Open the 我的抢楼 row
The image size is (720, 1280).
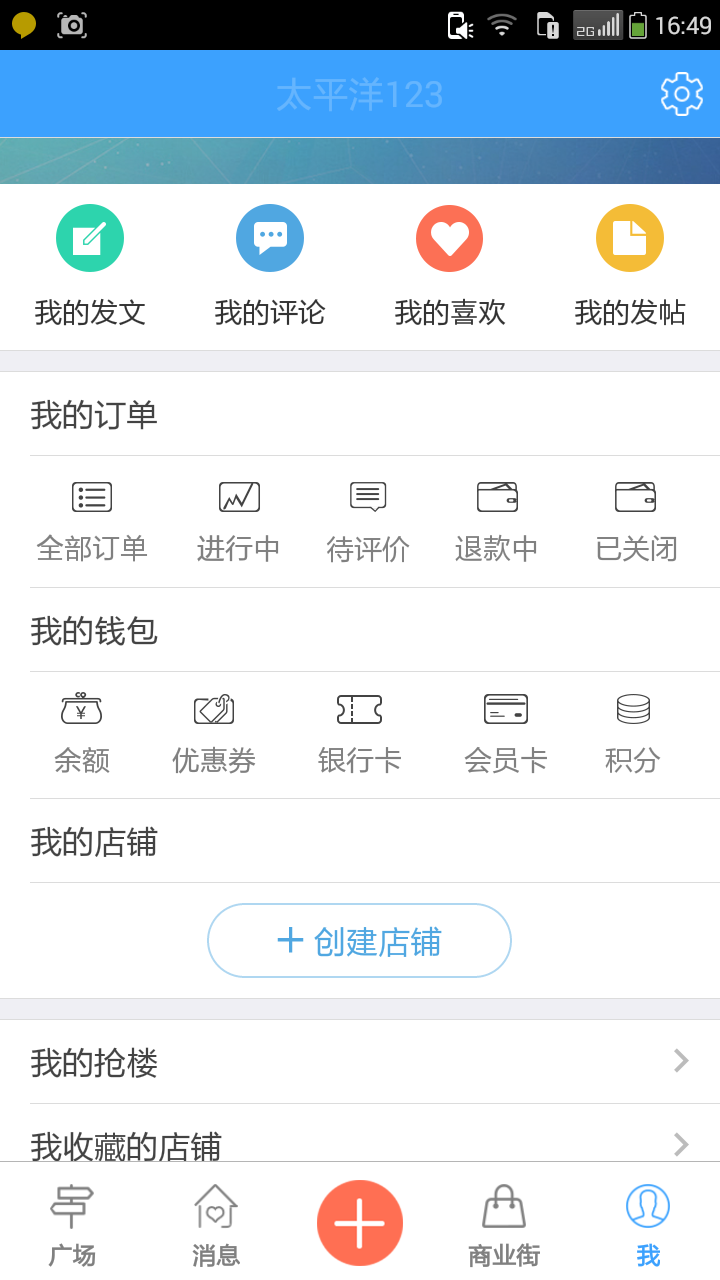(360, 1062)
